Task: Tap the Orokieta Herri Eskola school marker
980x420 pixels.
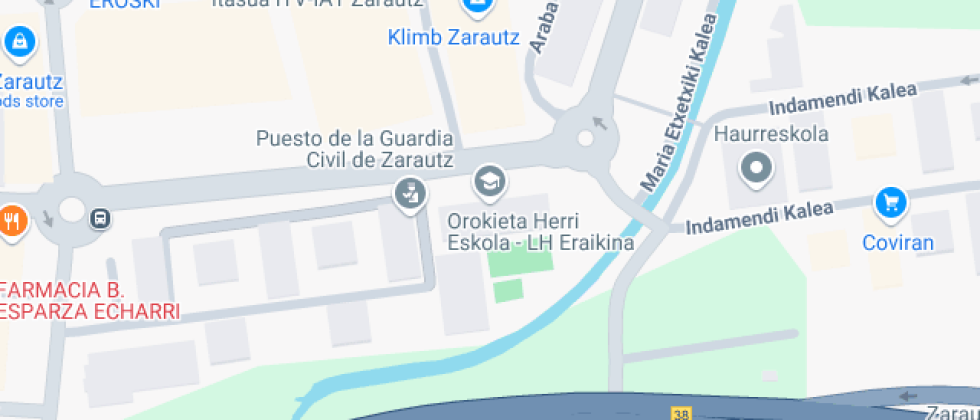Action: 489,182
